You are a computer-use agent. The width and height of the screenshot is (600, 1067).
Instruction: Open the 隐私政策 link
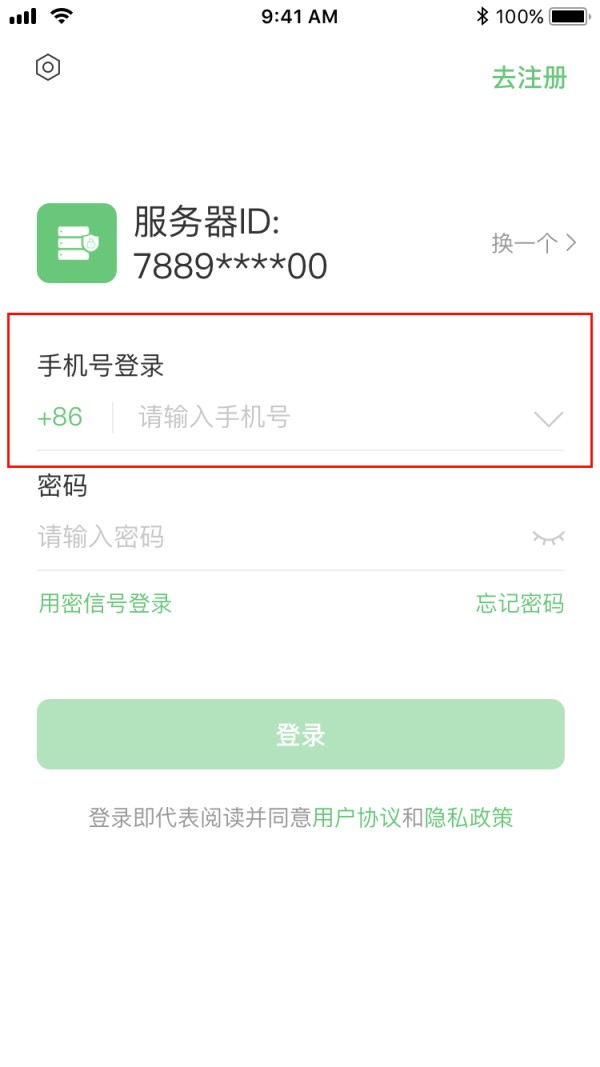(x=468, y=817)
